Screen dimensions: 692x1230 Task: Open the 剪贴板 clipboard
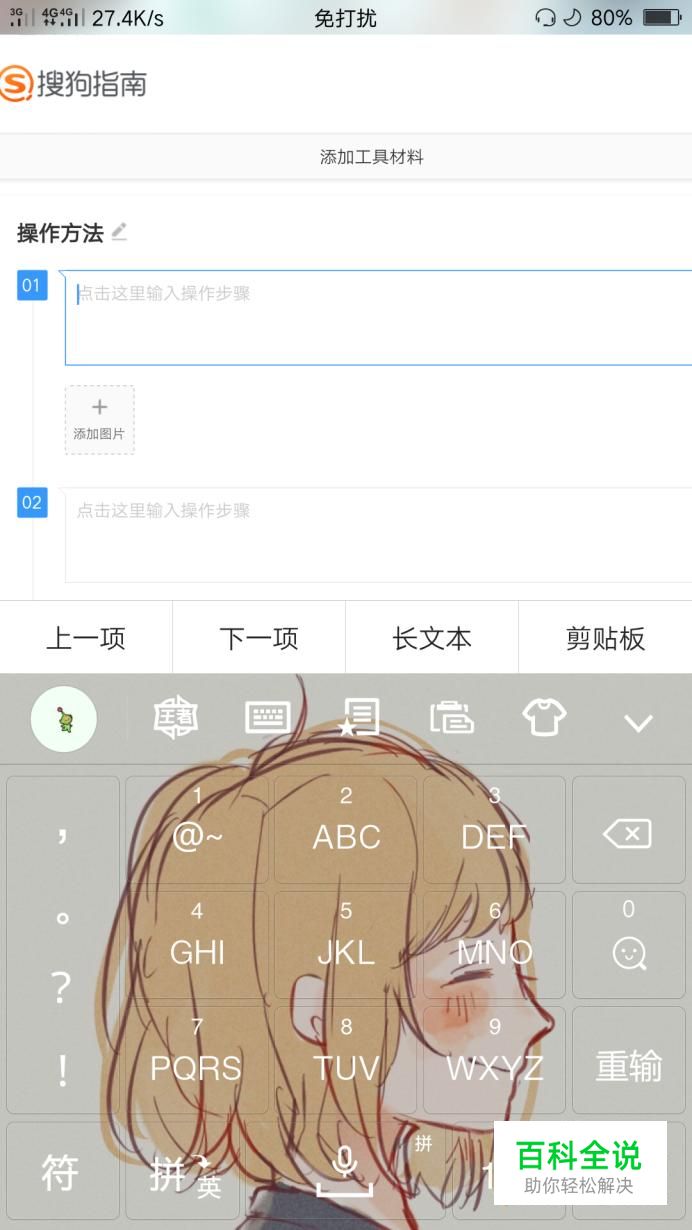point(605,638)
